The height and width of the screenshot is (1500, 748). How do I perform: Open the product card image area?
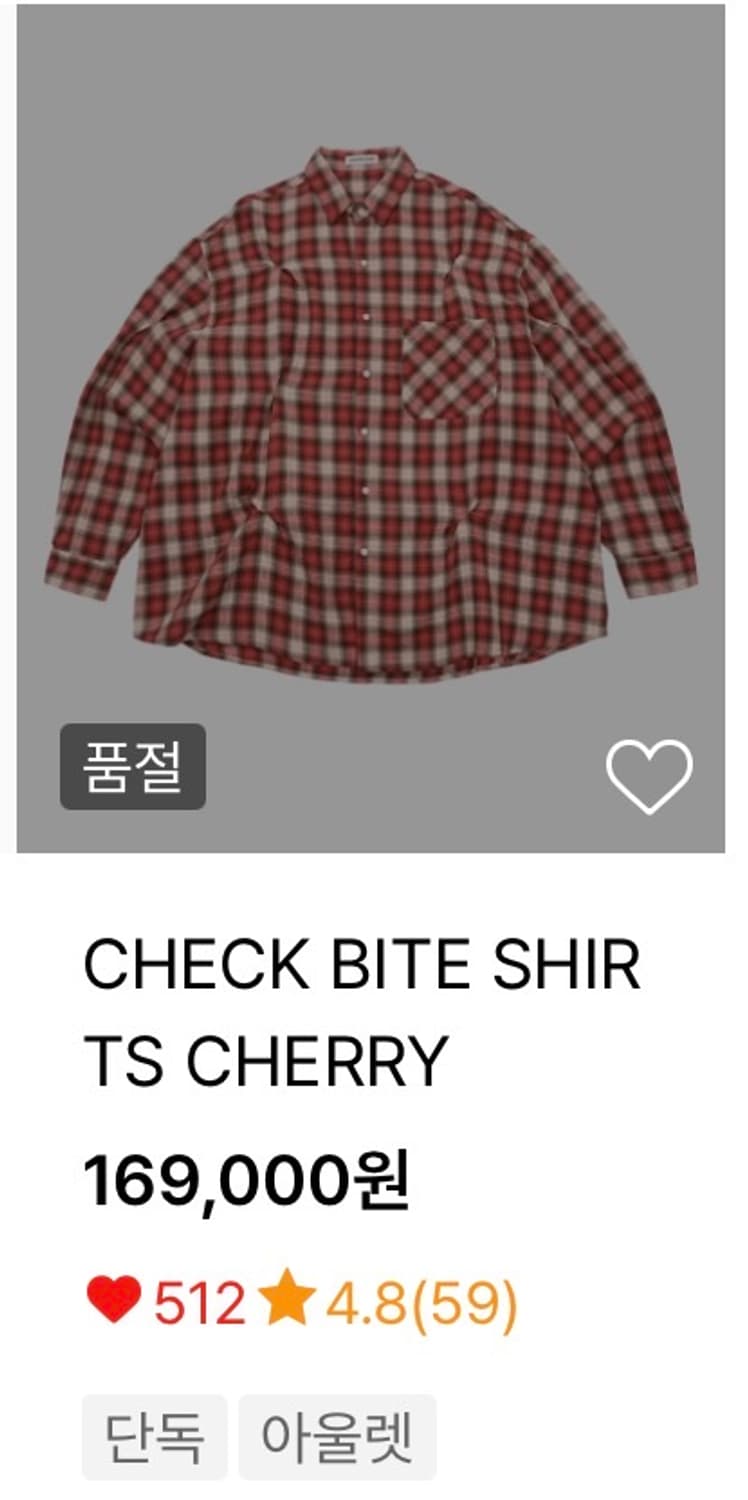click(374, 420)
